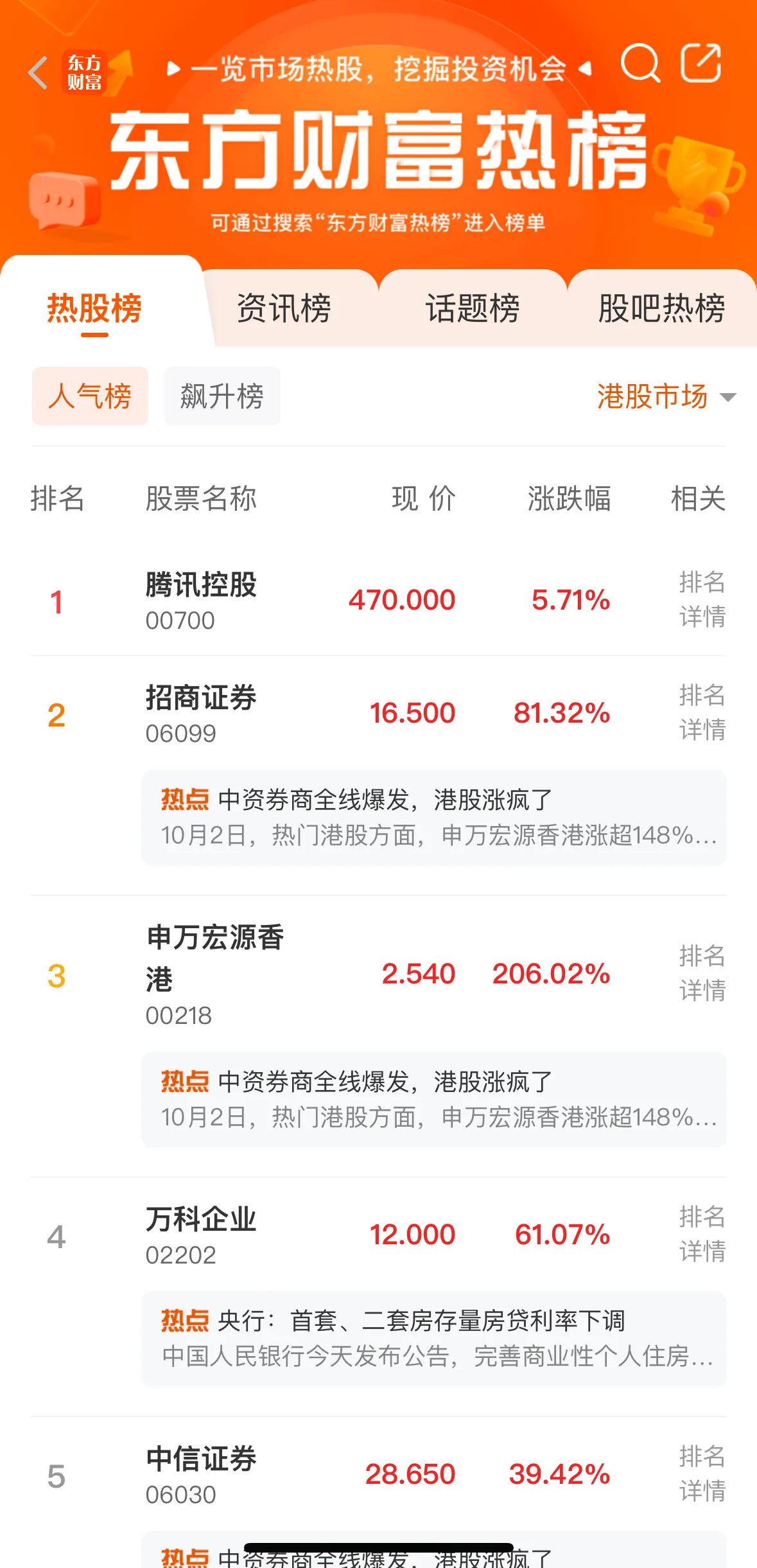View 排名详情 for 中信证券

702,1474
